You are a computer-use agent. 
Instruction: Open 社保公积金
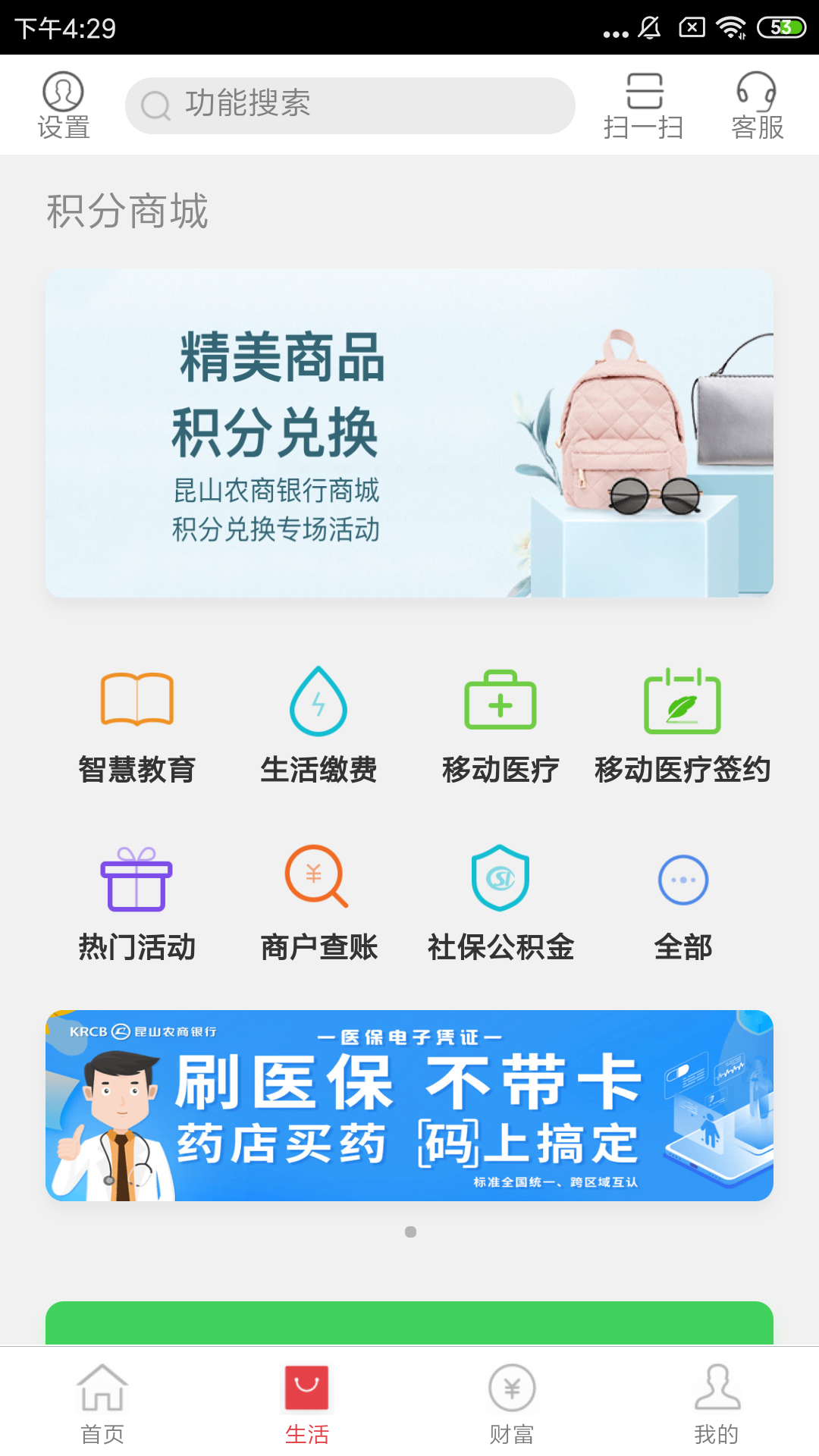[x=500, y=904]
